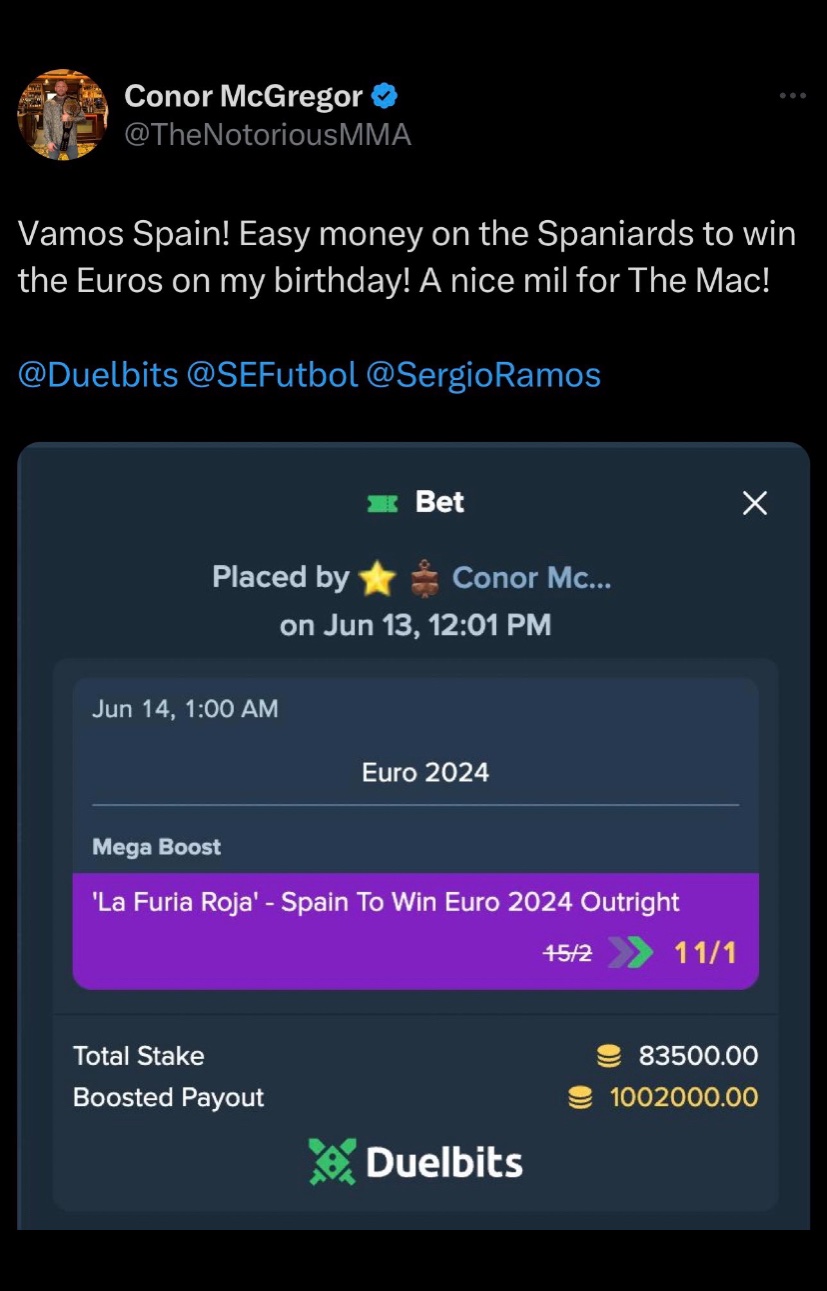View the attached bet slip image
Viewport: 827px width, 1291px height.
pos(413,835)
